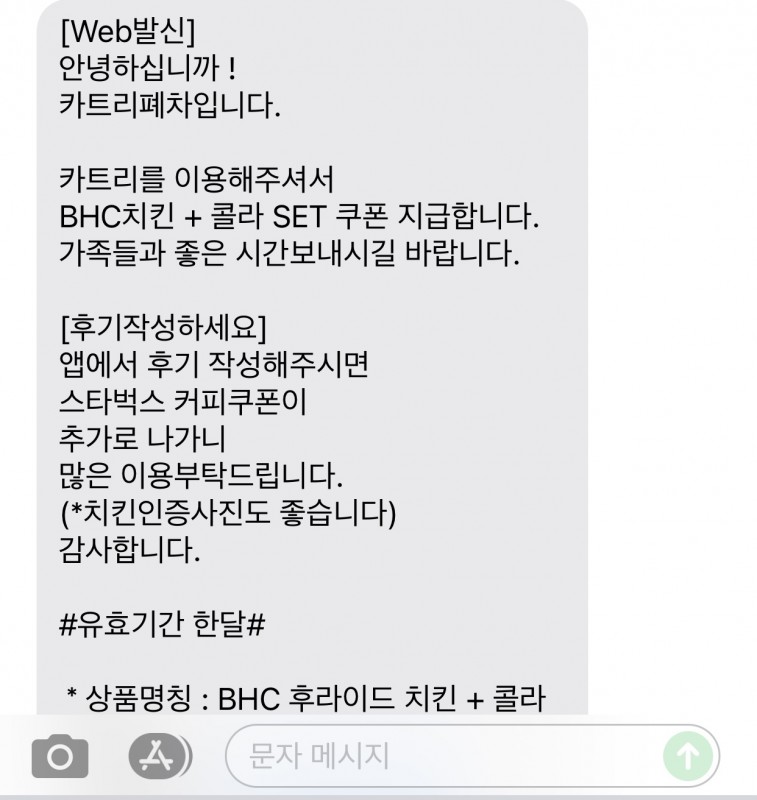The width and height of the screenshot is (757, 800).
Task: Send the message with the green arrow
Action: [x=690, y=756]
